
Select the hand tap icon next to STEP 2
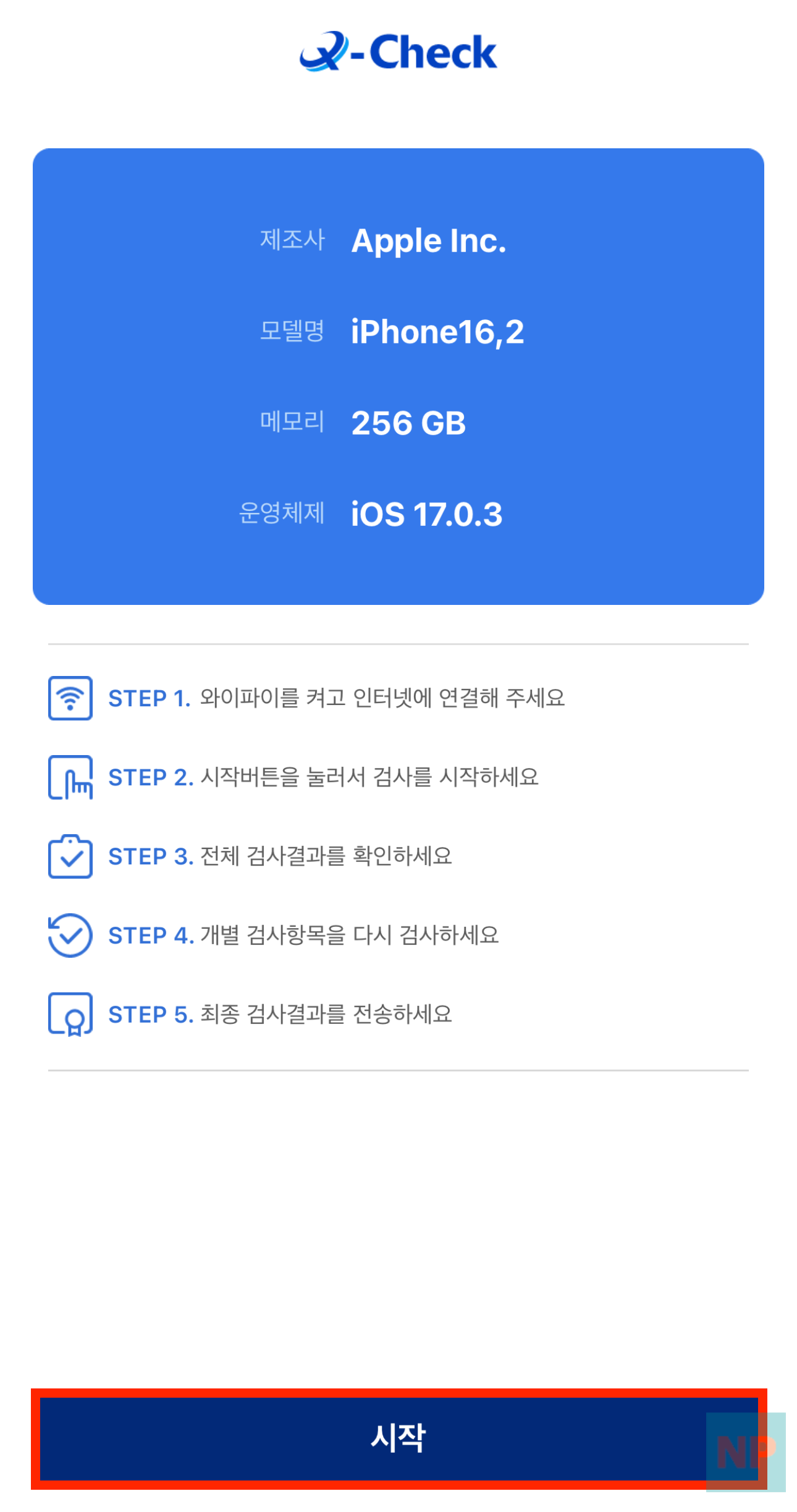coord(70,778)
